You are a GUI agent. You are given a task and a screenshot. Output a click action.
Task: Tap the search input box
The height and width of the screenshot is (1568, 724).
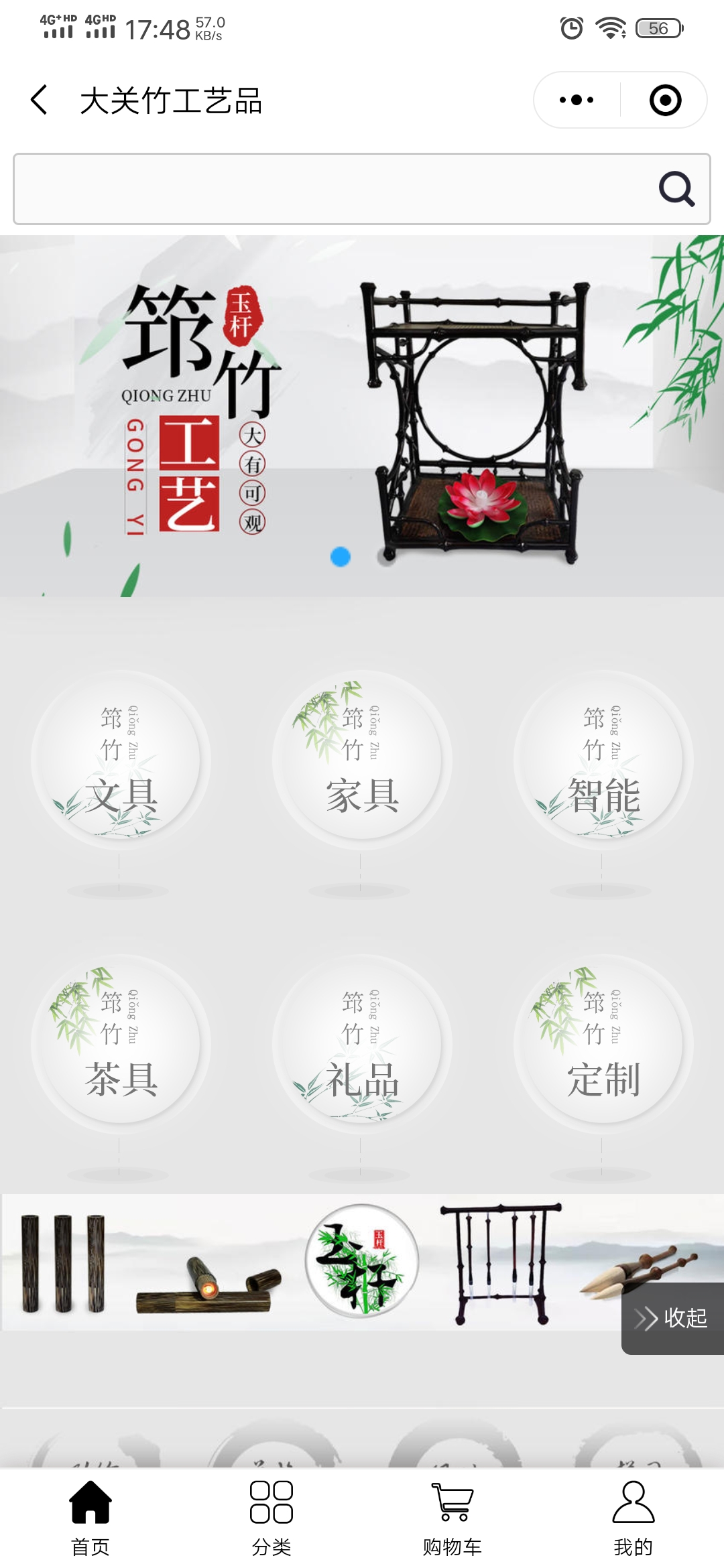click(328, 188)
